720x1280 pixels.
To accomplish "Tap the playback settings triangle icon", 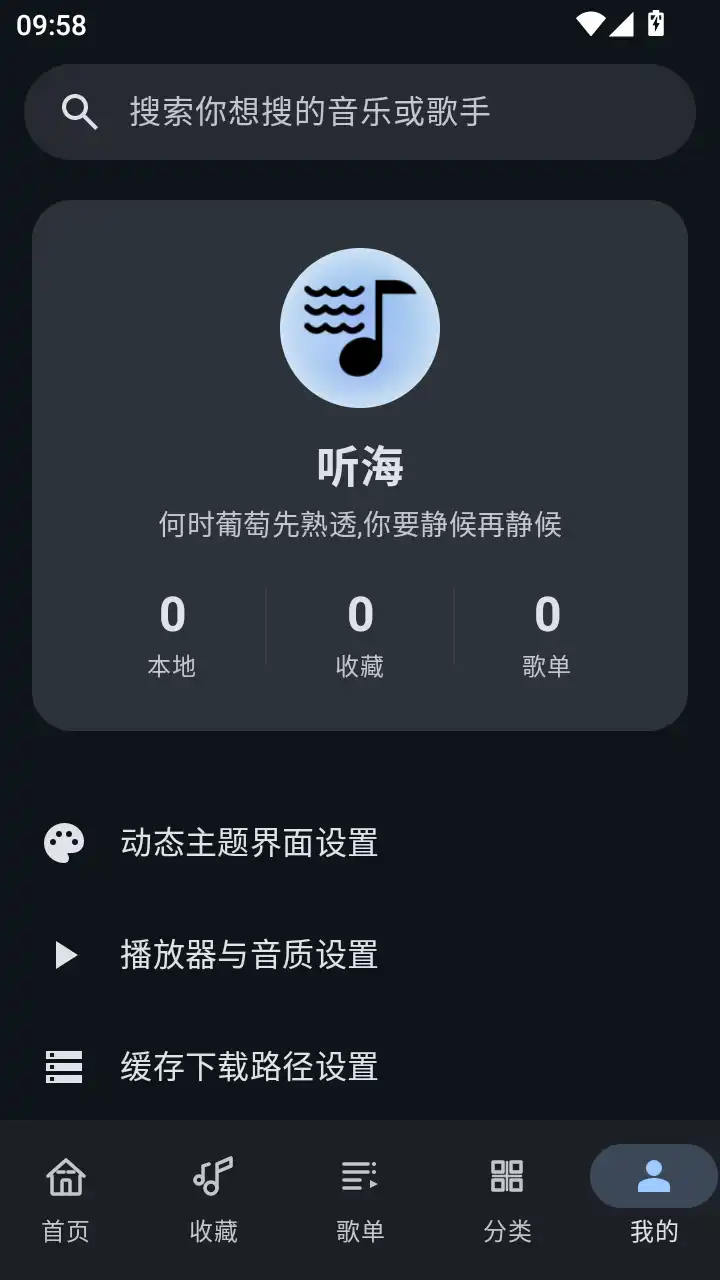I will pyautogui.click(x=63, y=955).
